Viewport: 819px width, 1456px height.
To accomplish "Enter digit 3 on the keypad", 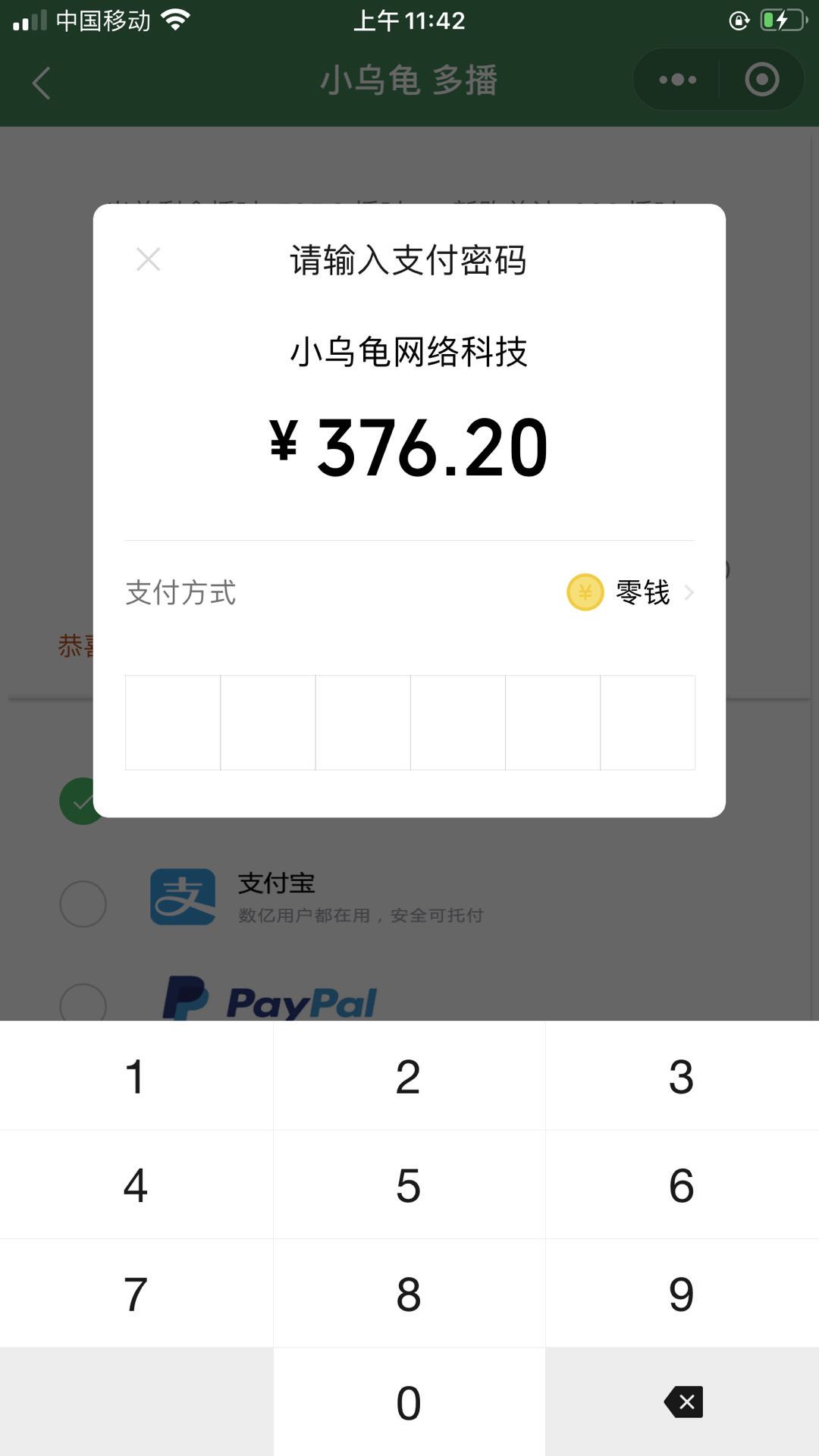I will (682, 1075).
